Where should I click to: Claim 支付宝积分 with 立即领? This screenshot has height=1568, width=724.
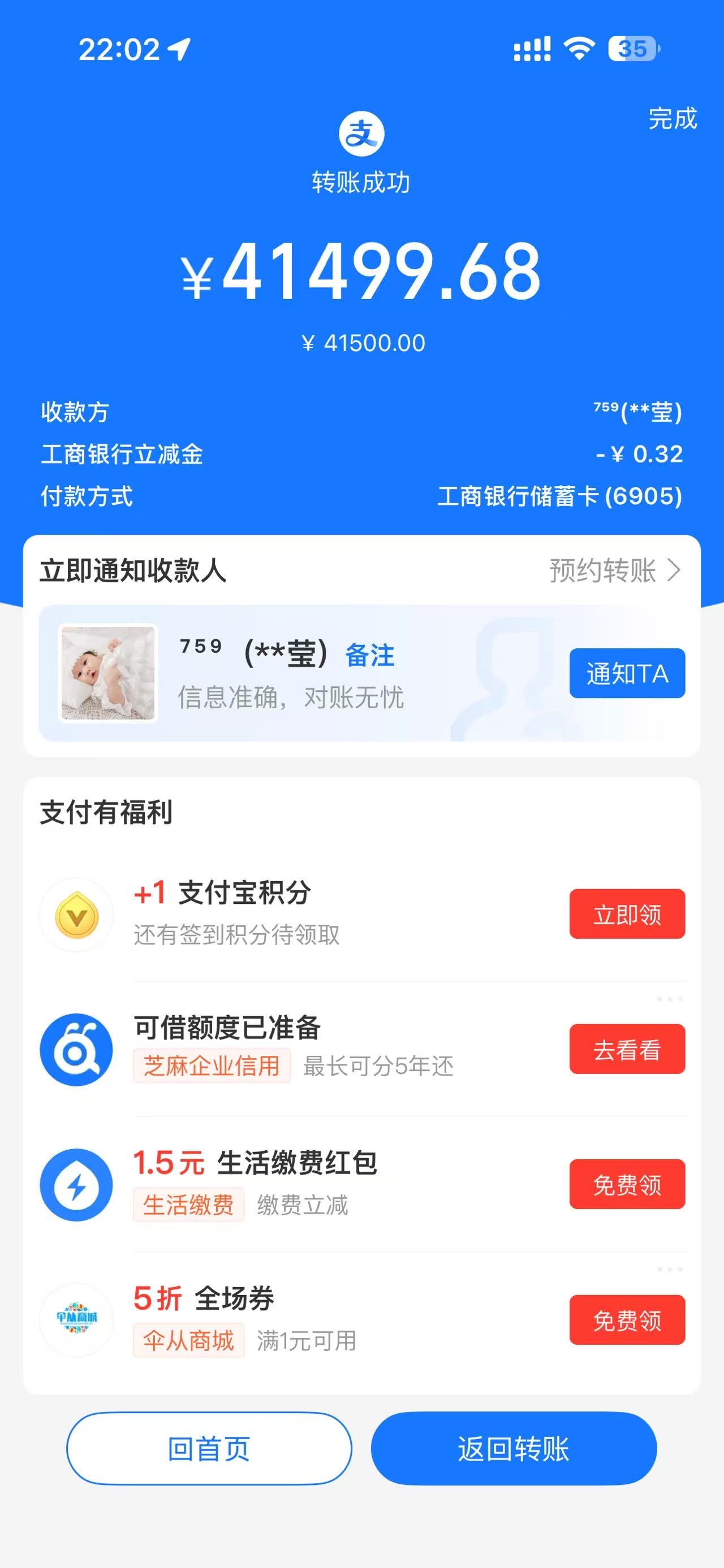[x=627, y=914]
